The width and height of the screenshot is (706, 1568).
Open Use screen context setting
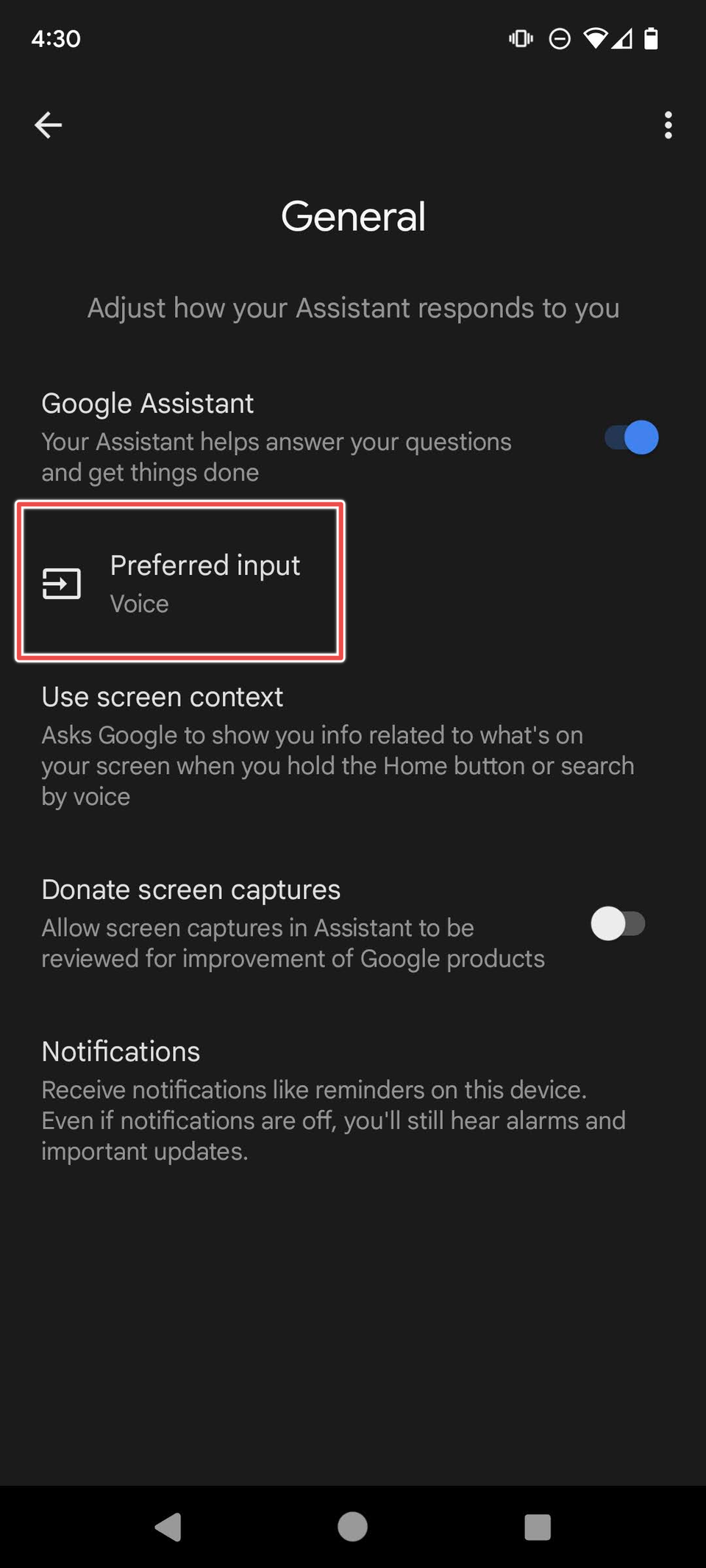tap(338, 745)
